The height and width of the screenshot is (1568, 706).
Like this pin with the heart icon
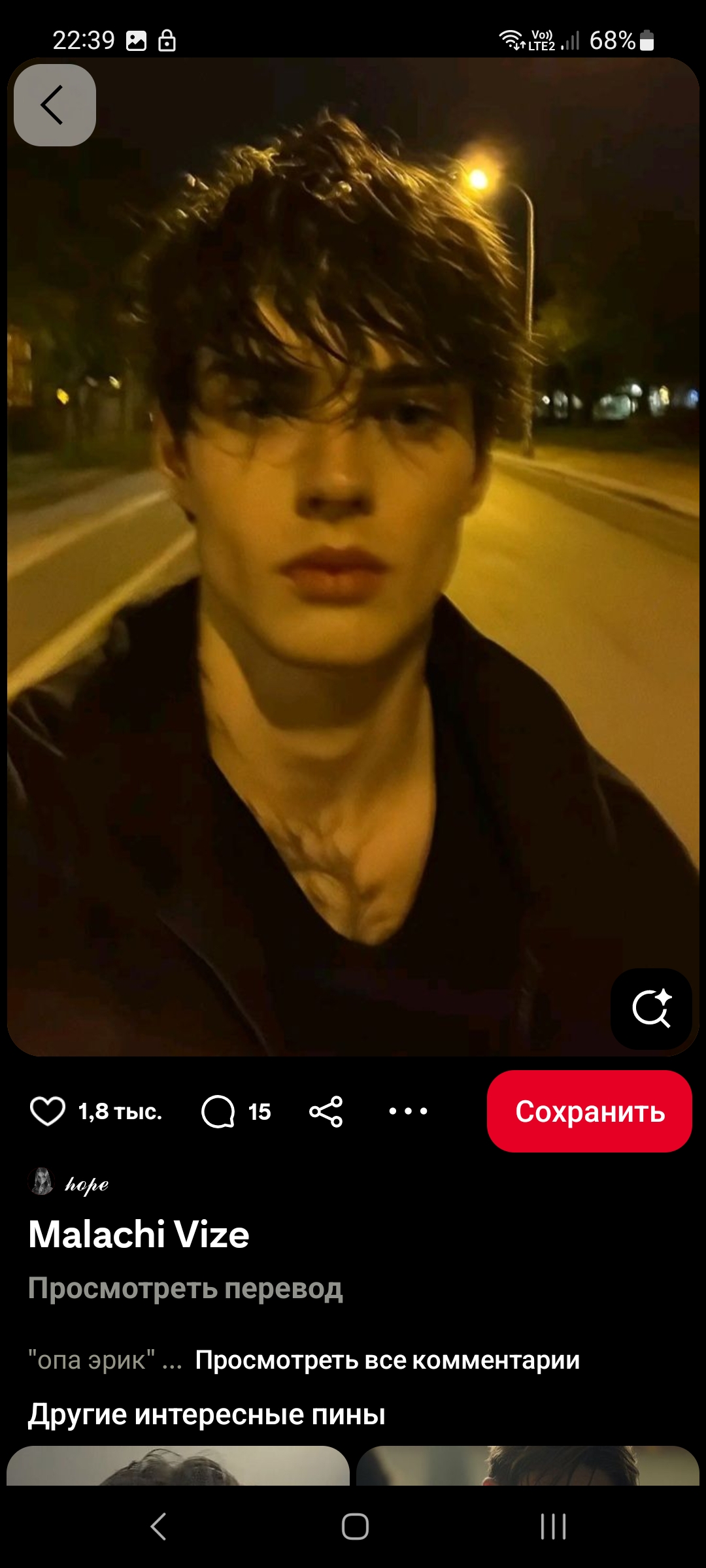(x=48, y=1111)
